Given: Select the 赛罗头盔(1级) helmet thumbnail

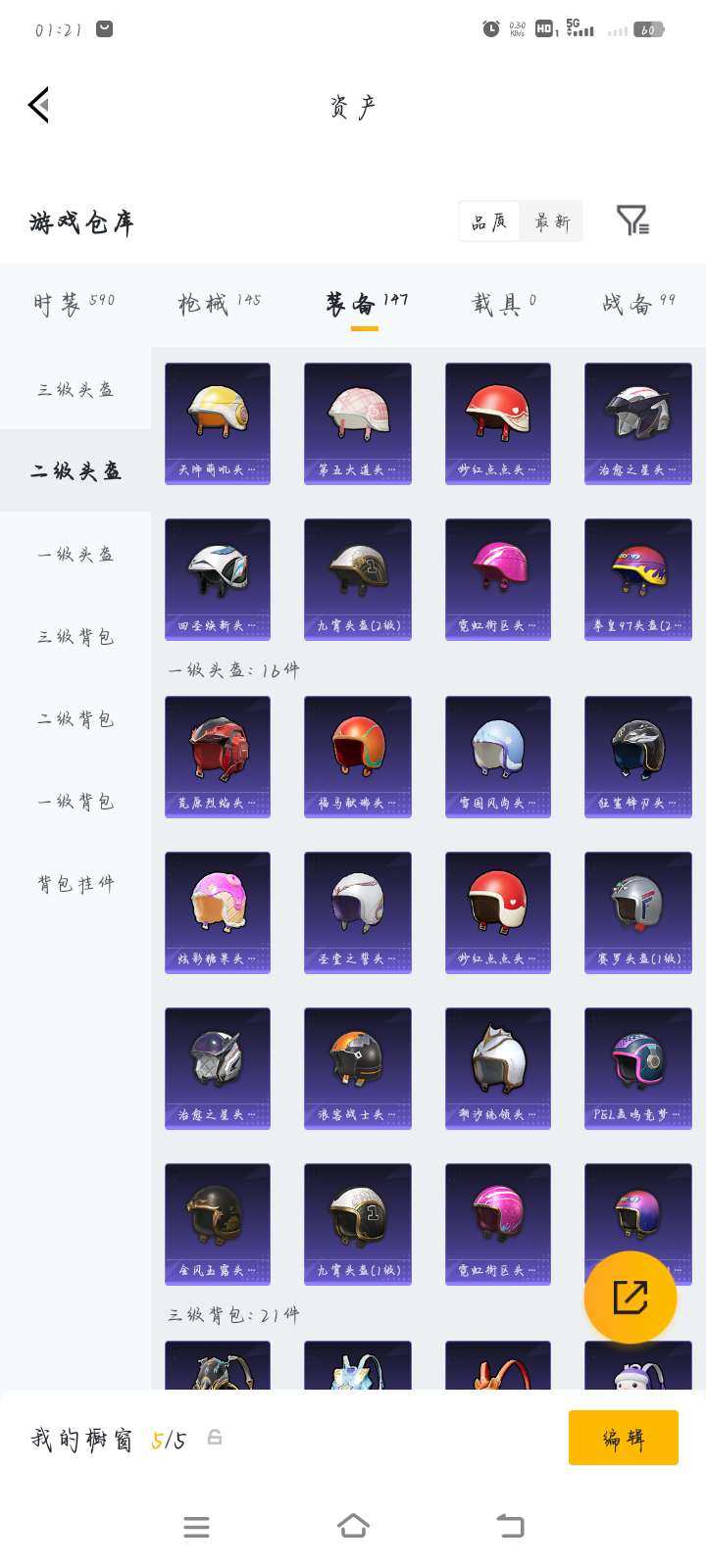Looking at the screenshot, I should (x=637, y=911).
